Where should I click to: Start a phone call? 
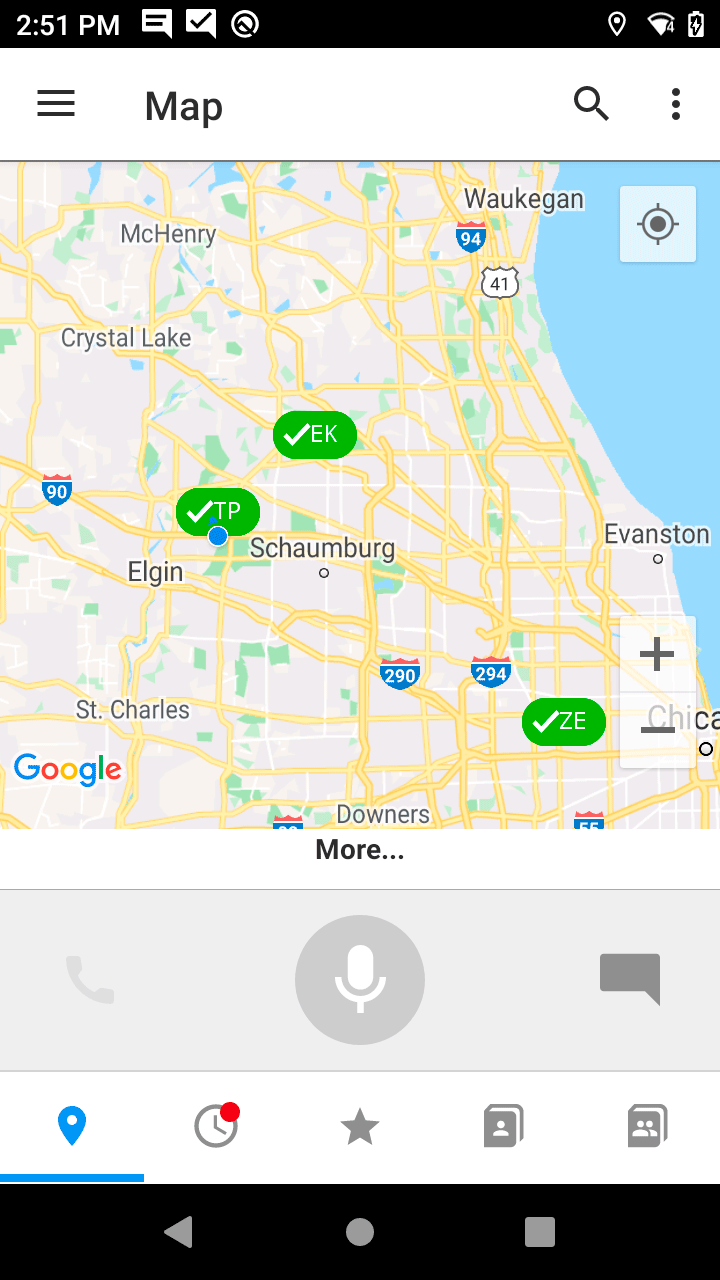[x=90, y=980]
